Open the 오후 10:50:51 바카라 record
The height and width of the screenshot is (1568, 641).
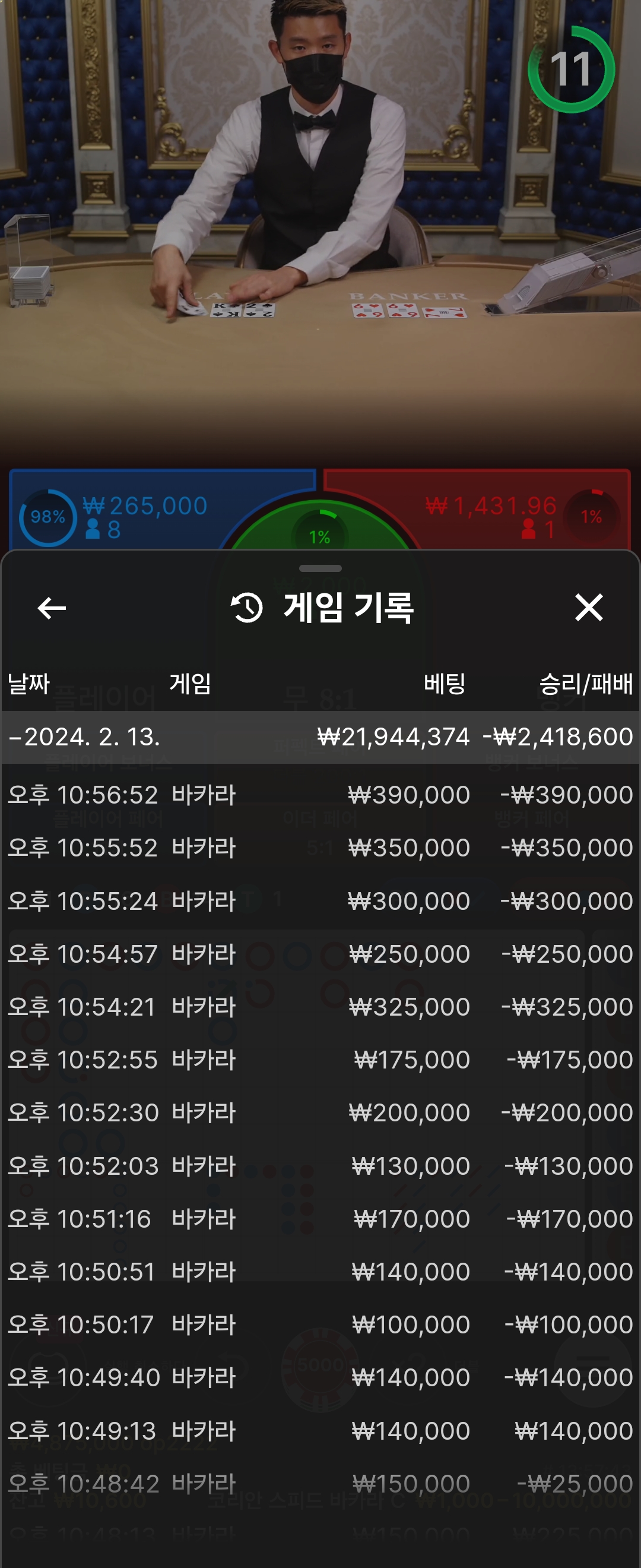click(320, 1272)
